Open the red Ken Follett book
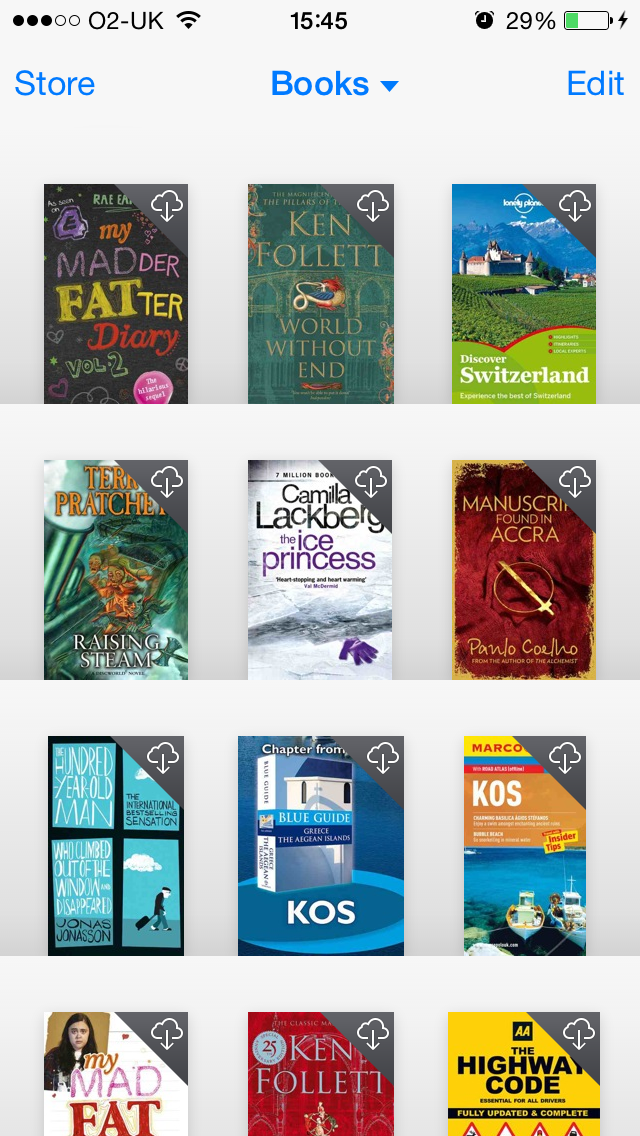640x1136 pixels. 321,1074
